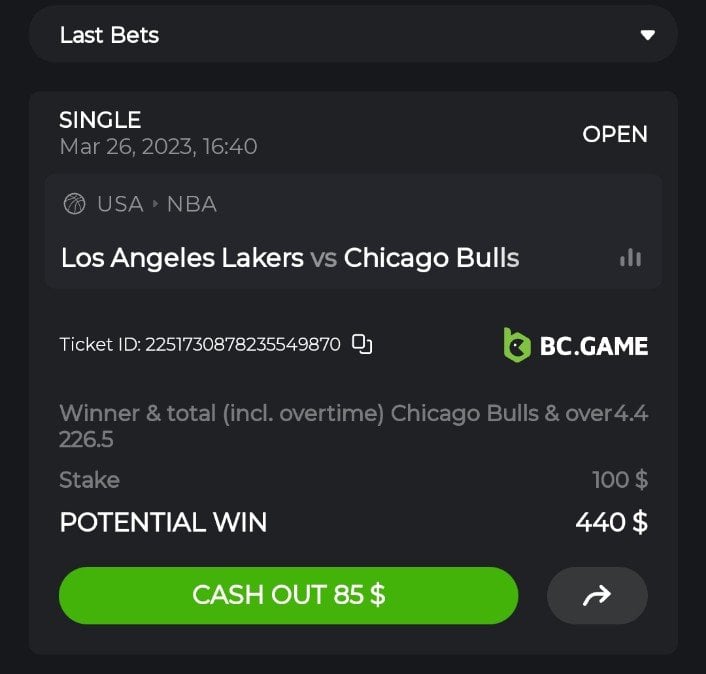This screenshot has width=706, height=674.
Task: Copy the ticket ID
Action: click(x=362, y=345)
